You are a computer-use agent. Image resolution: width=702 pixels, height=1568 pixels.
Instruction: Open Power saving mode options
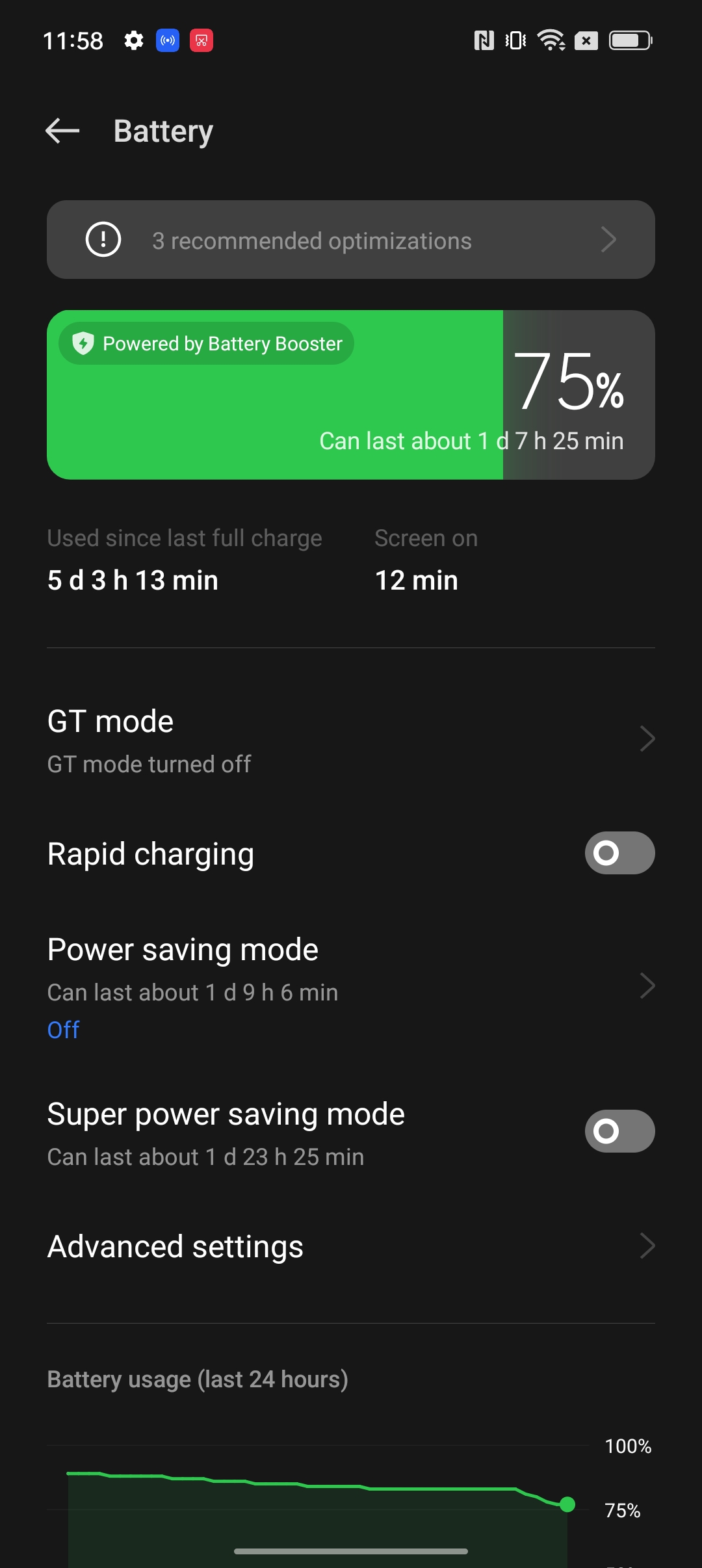[350, 986]
